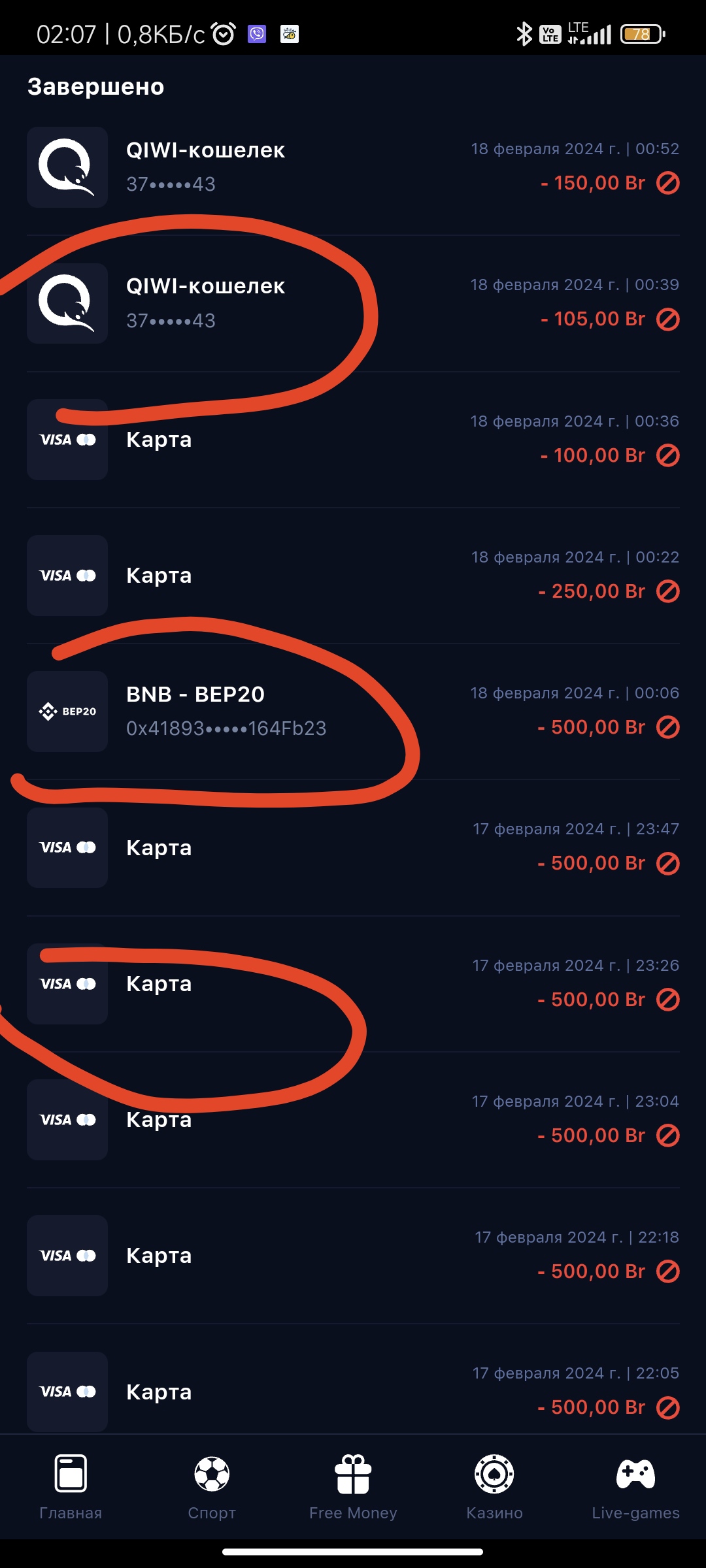This screenshot has width=706, height=1568.
Task: Tap the Карта transaction from 22:18
Action: pos(353,1256)
